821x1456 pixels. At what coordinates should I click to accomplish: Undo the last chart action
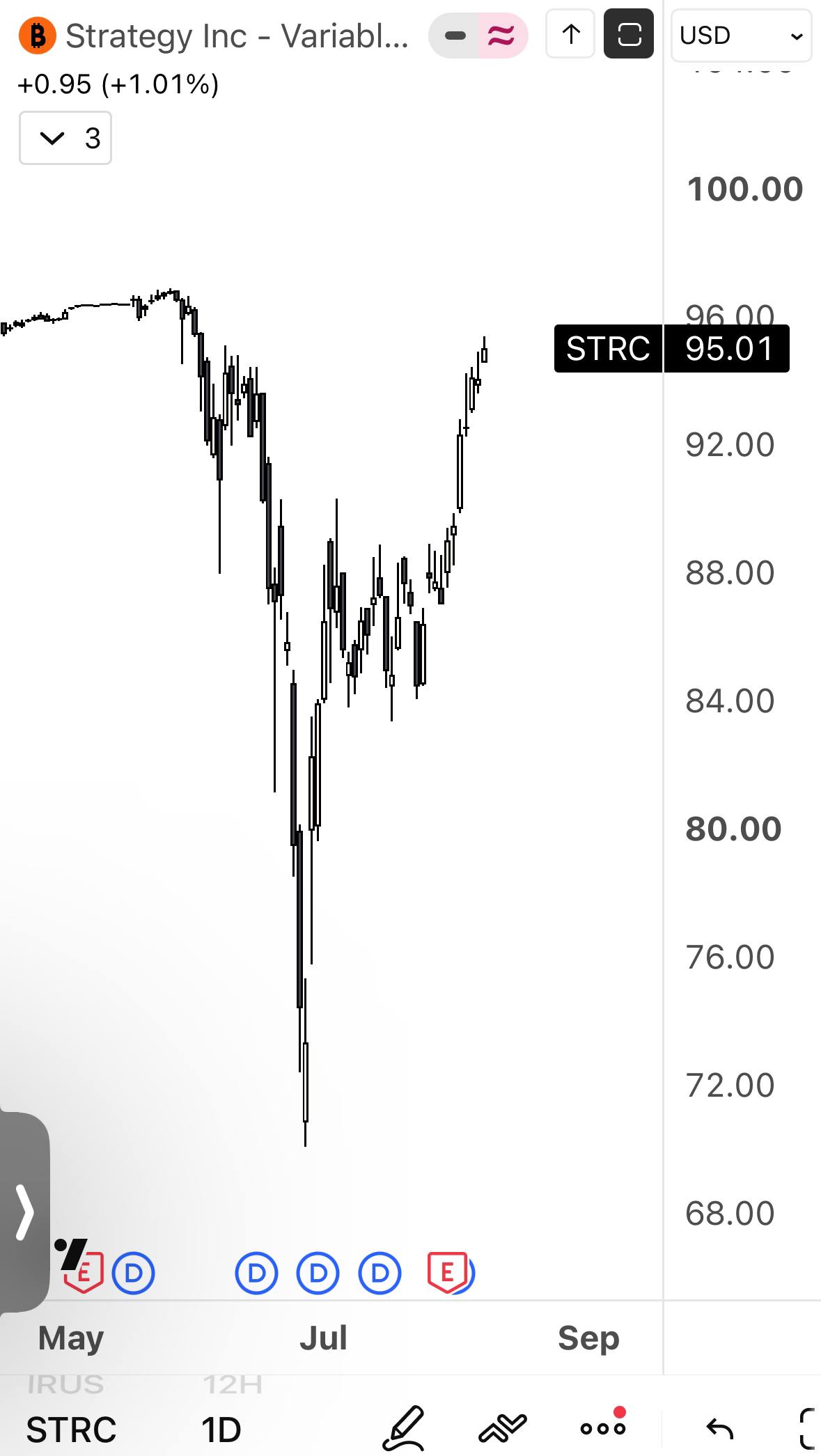(720, 1430)
